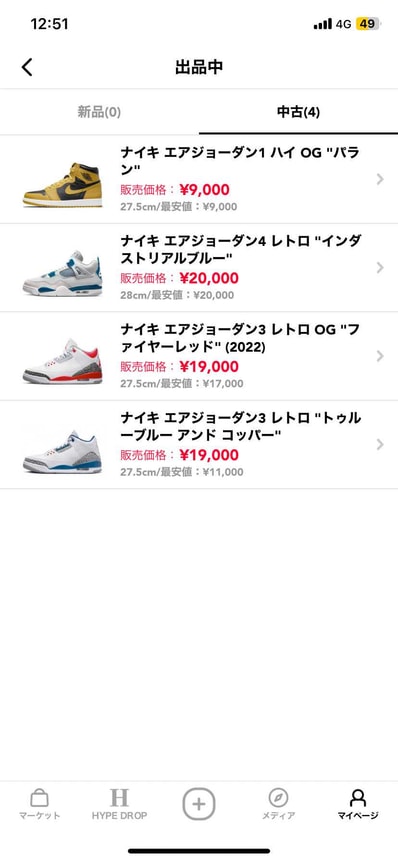Open the Air Jordan 3 ファイヤーレッド (2022) listing

pyautogui.click(x=199, y=356)
